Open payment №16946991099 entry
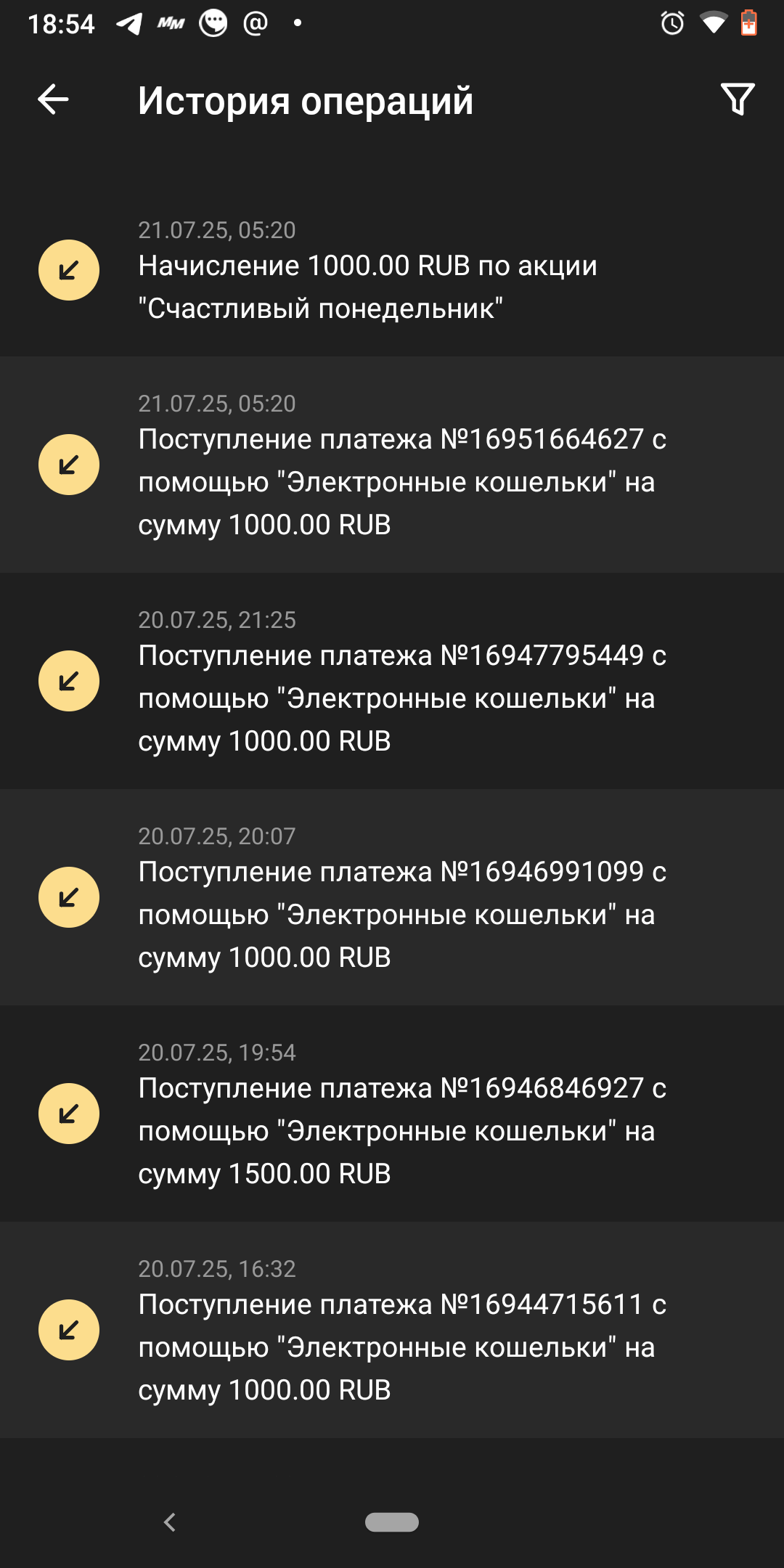 (x=392, y=897)
